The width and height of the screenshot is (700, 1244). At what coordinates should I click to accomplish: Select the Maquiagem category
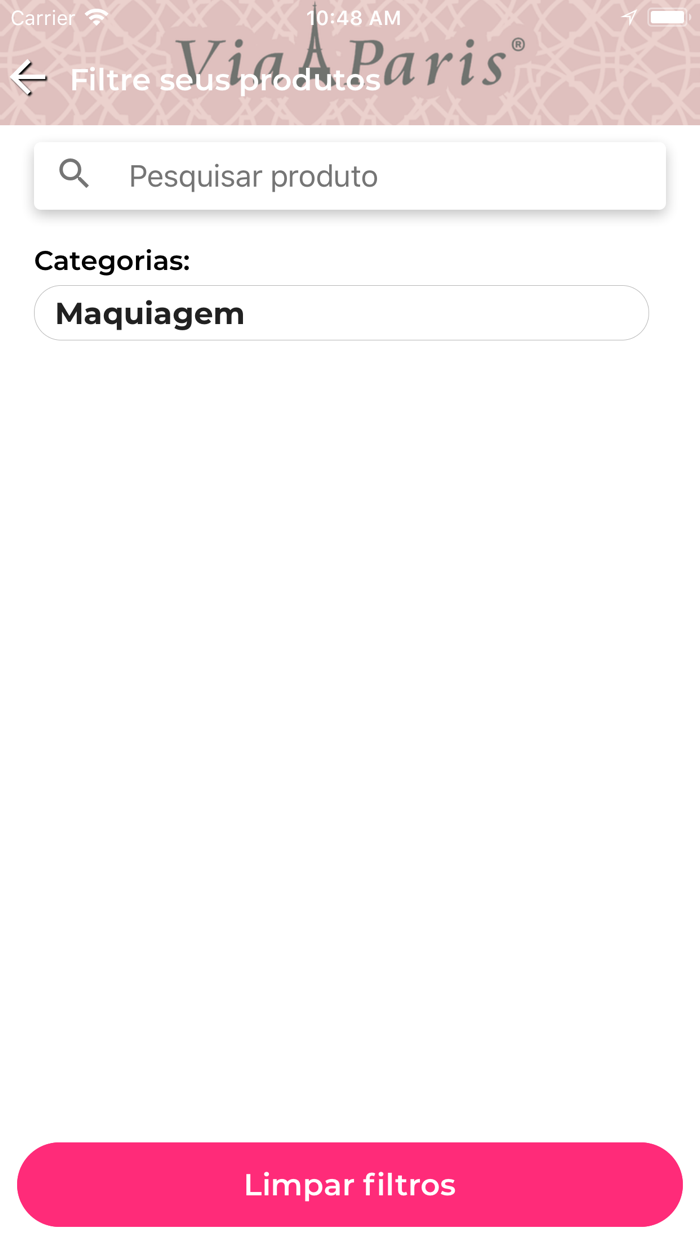tap(341, 313)
